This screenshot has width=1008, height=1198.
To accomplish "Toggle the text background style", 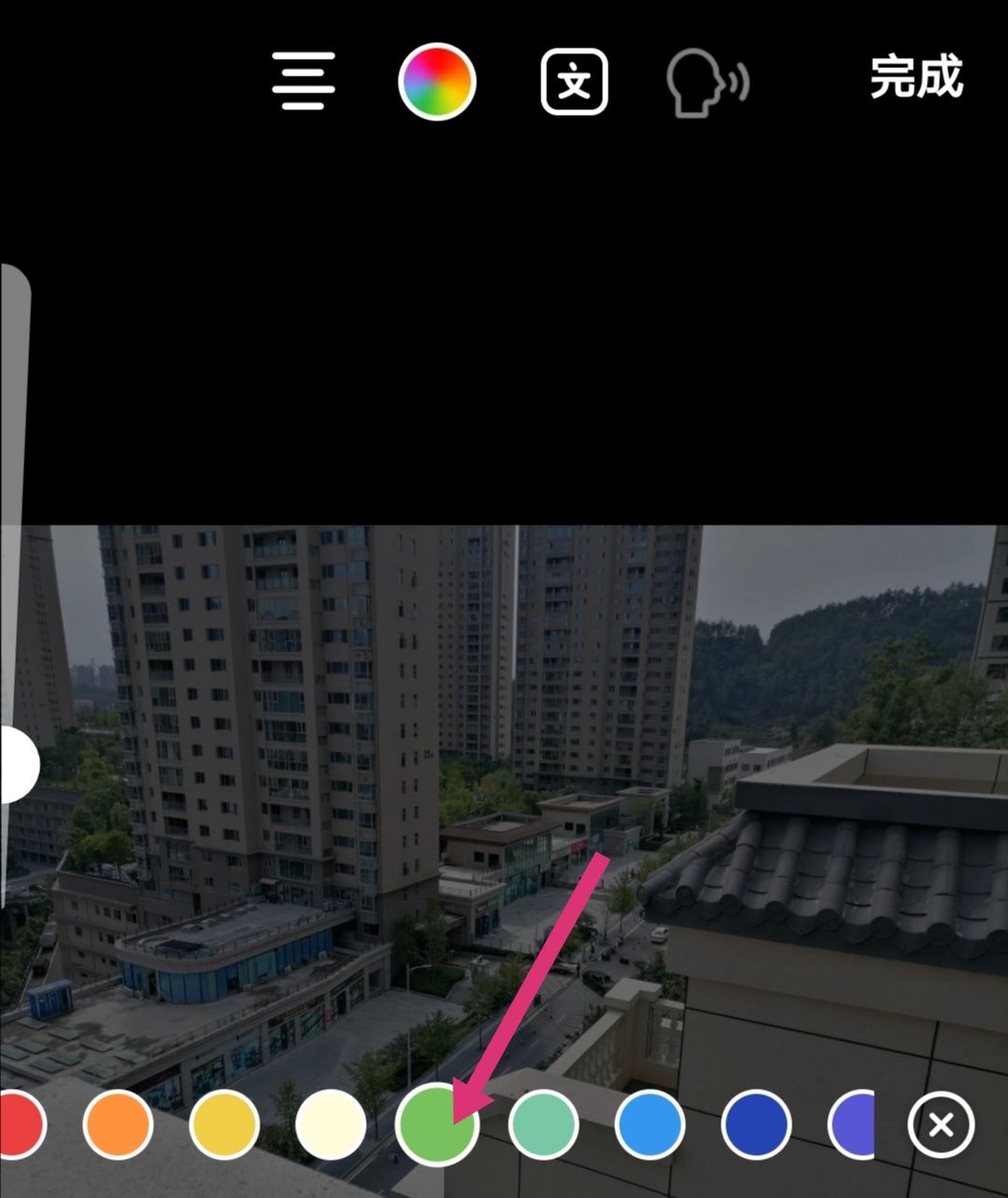I will click(574, 82).
